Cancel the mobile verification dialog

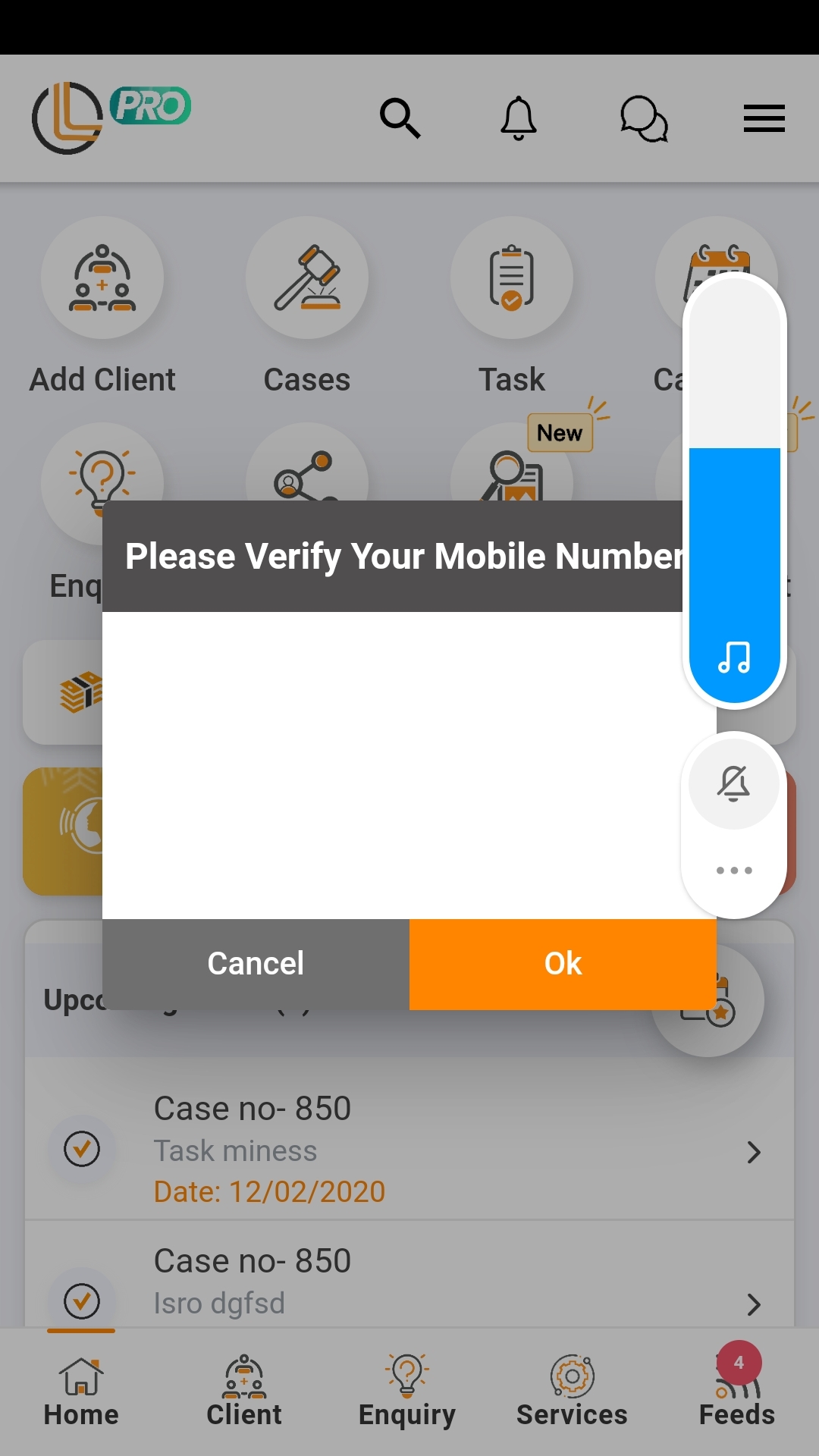[256, 964]
